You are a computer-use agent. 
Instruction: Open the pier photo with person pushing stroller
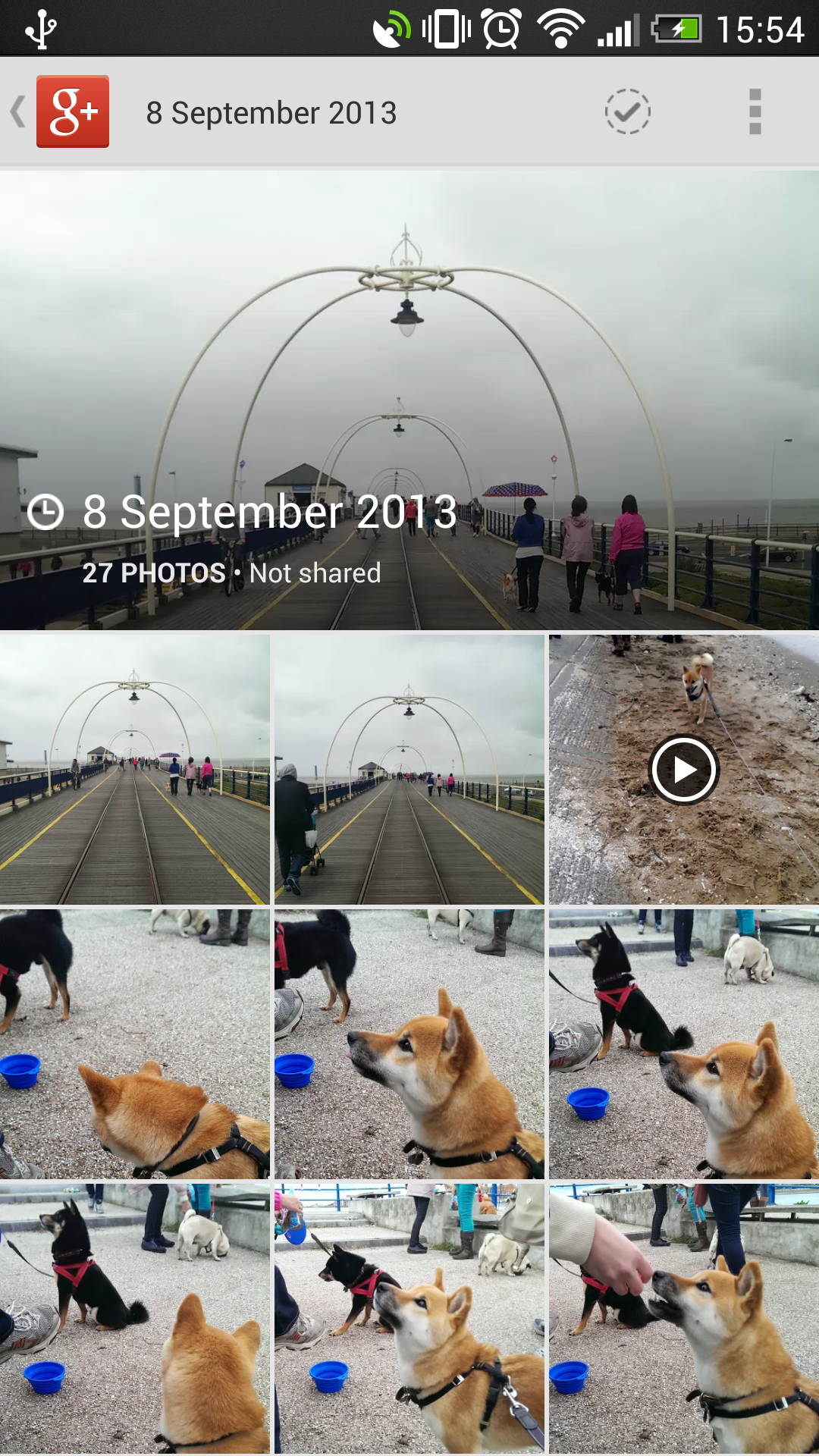[x=409, y=770]
